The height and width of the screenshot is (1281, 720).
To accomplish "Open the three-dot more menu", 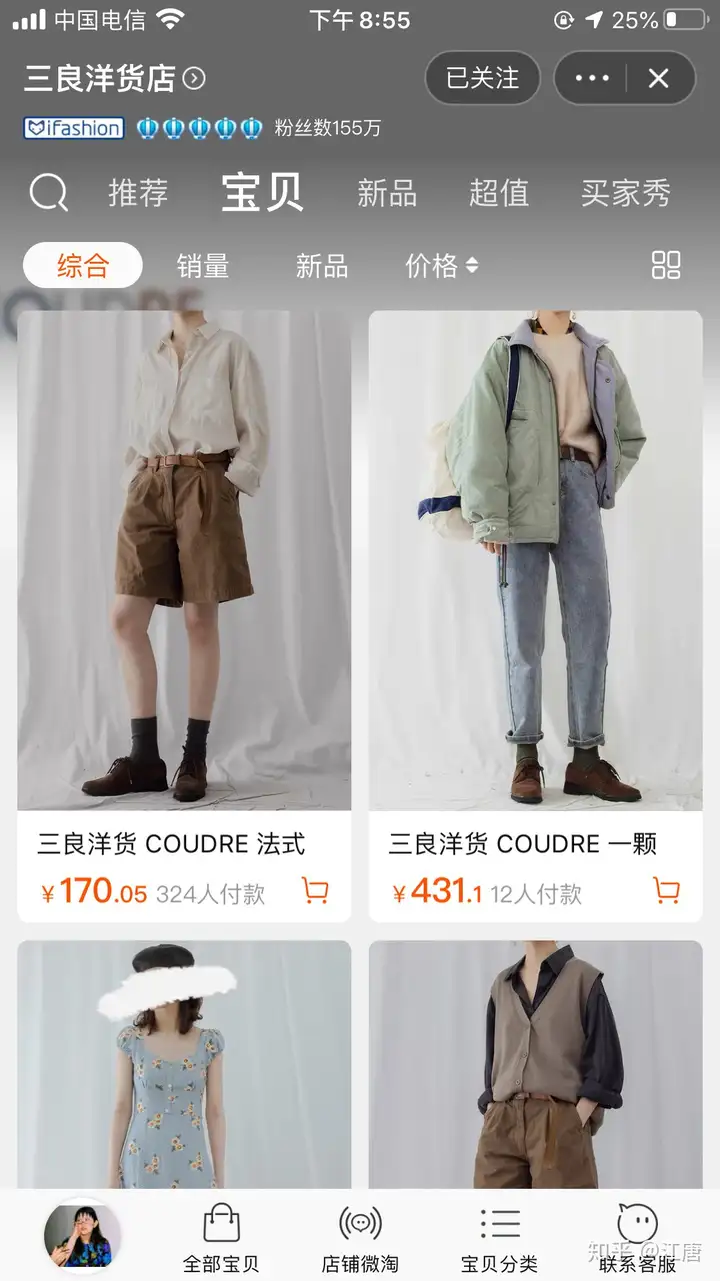I will (x=592, y=78).
